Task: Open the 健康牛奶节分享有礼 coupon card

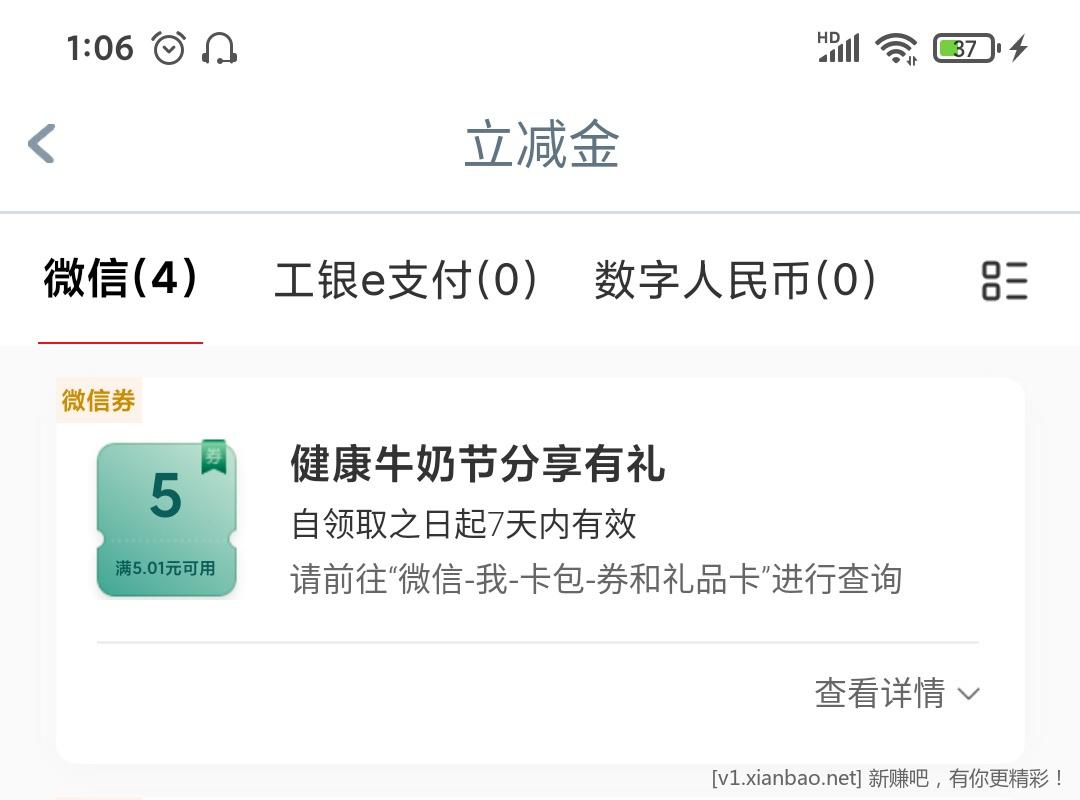Action: coord(540,520)
